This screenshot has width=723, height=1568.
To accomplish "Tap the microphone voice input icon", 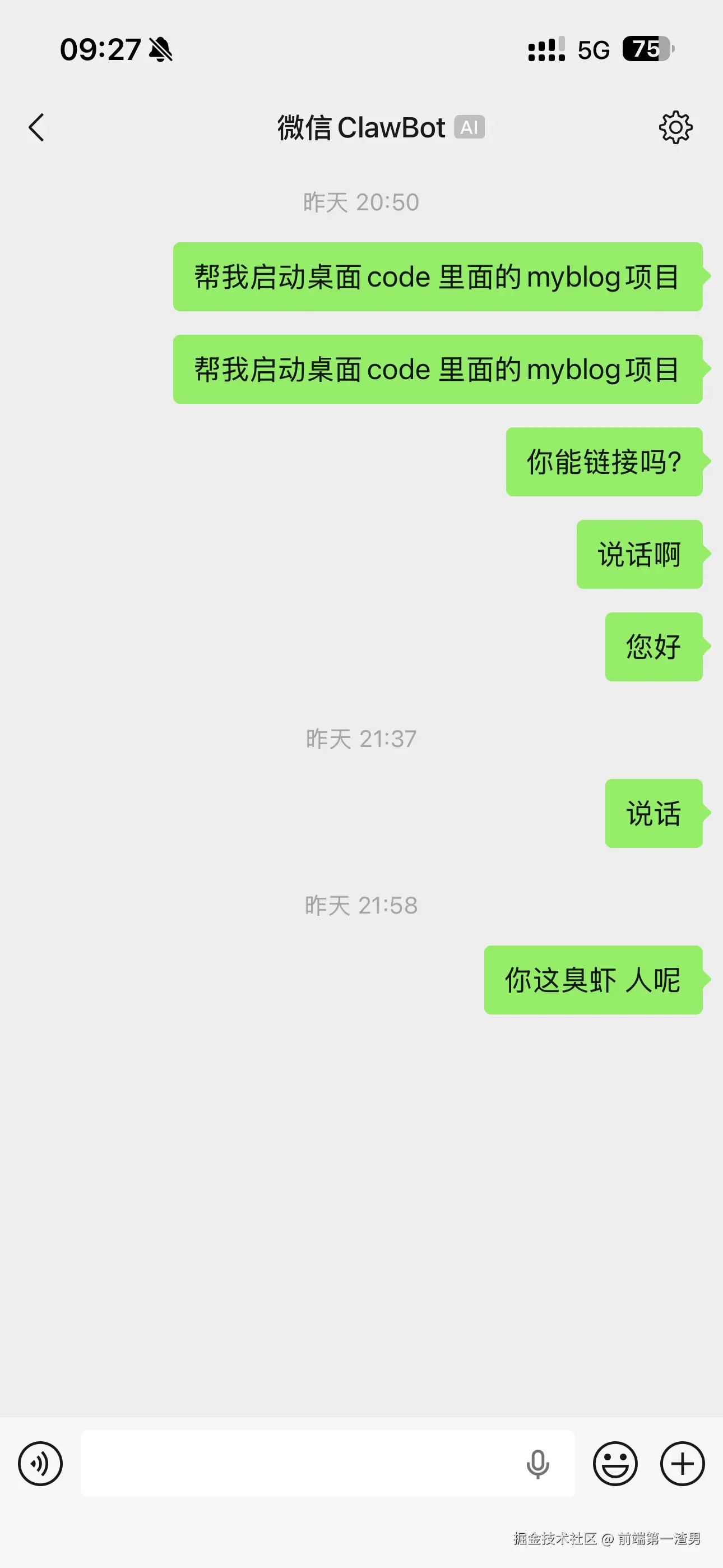I will point(538,1463).
